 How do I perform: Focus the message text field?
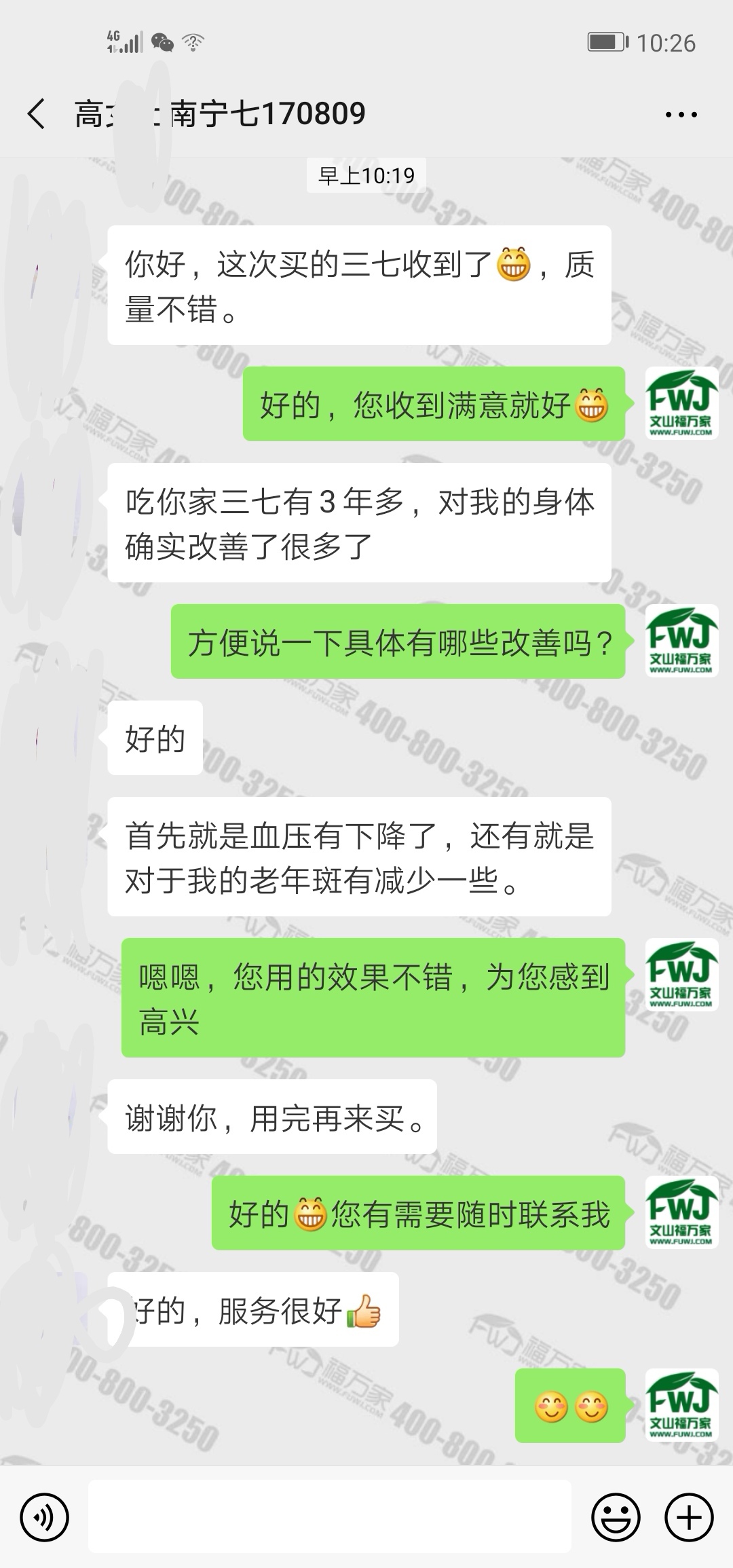point(329,1516)
